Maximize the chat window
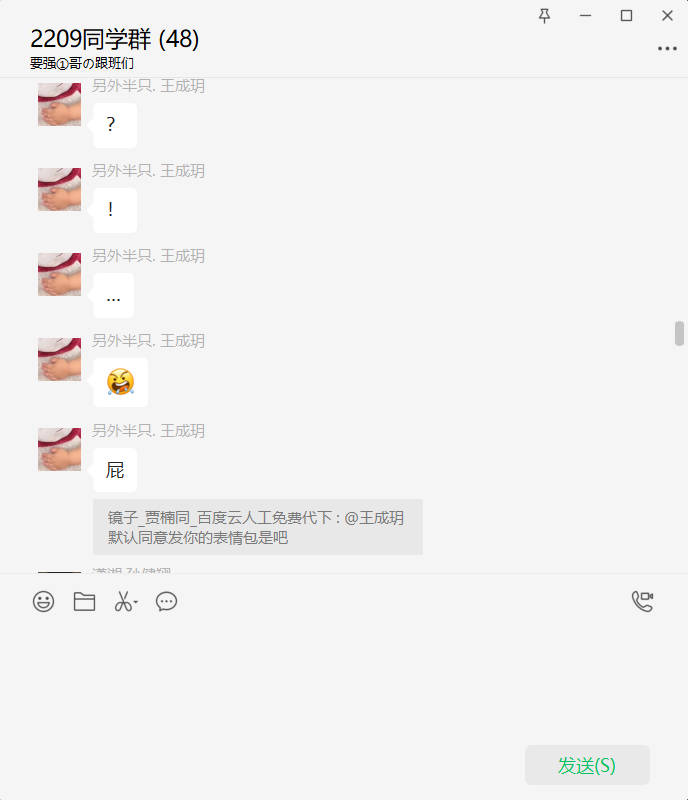This screenshot has width=688, height=800. (626, 15)
